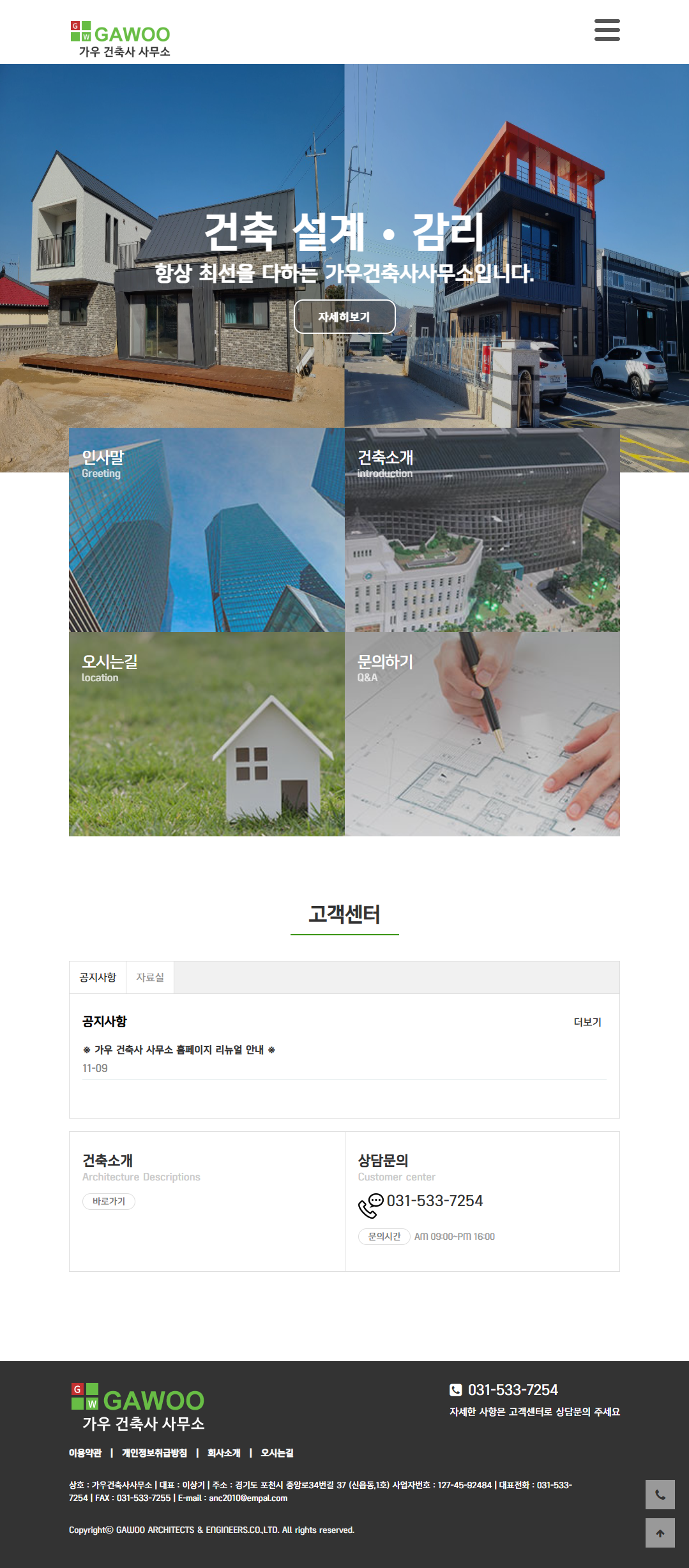Switch to the 자료실 tab
The height and width of the screenshot is (1568, 689).
150,977
